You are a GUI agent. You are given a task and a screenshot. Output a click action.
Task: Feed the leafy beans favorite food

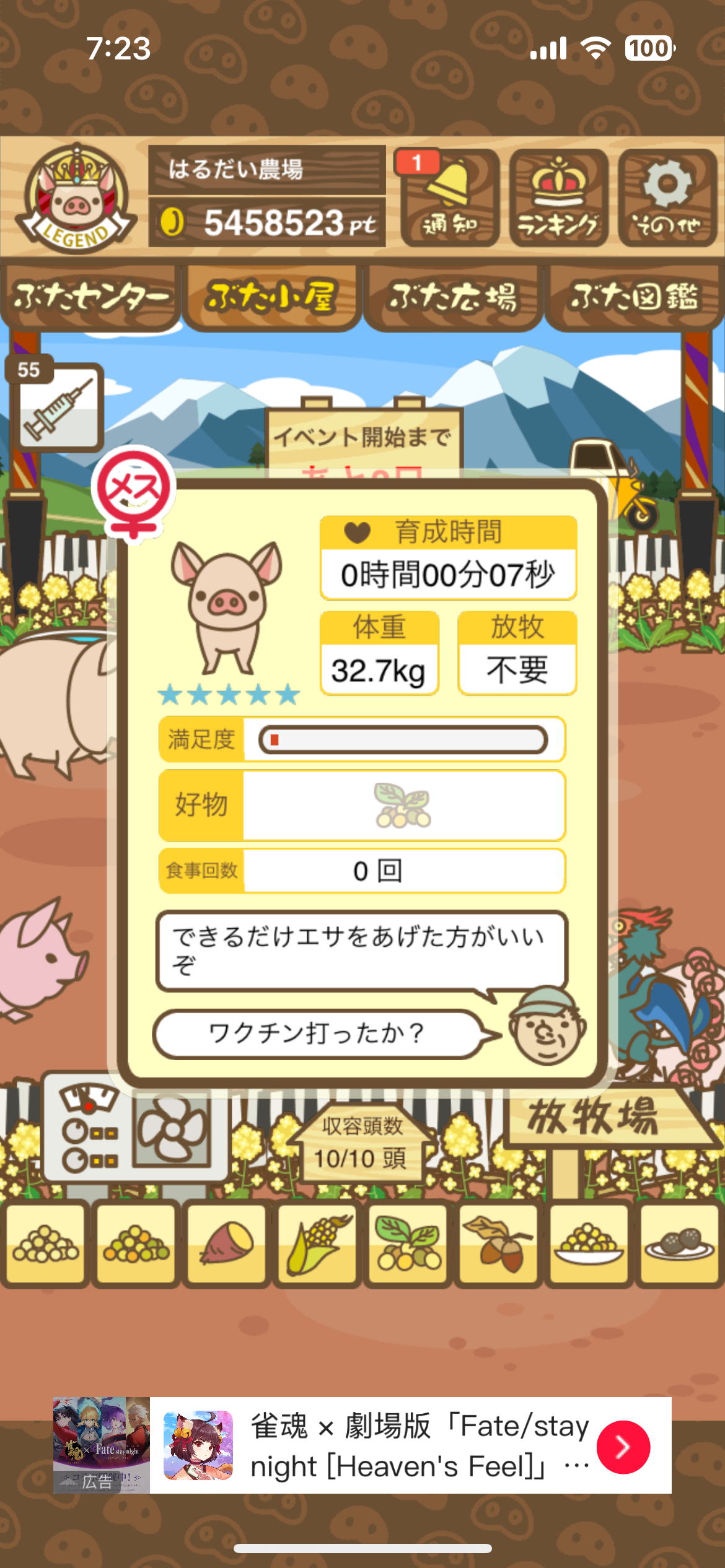tap(408, 1244)
